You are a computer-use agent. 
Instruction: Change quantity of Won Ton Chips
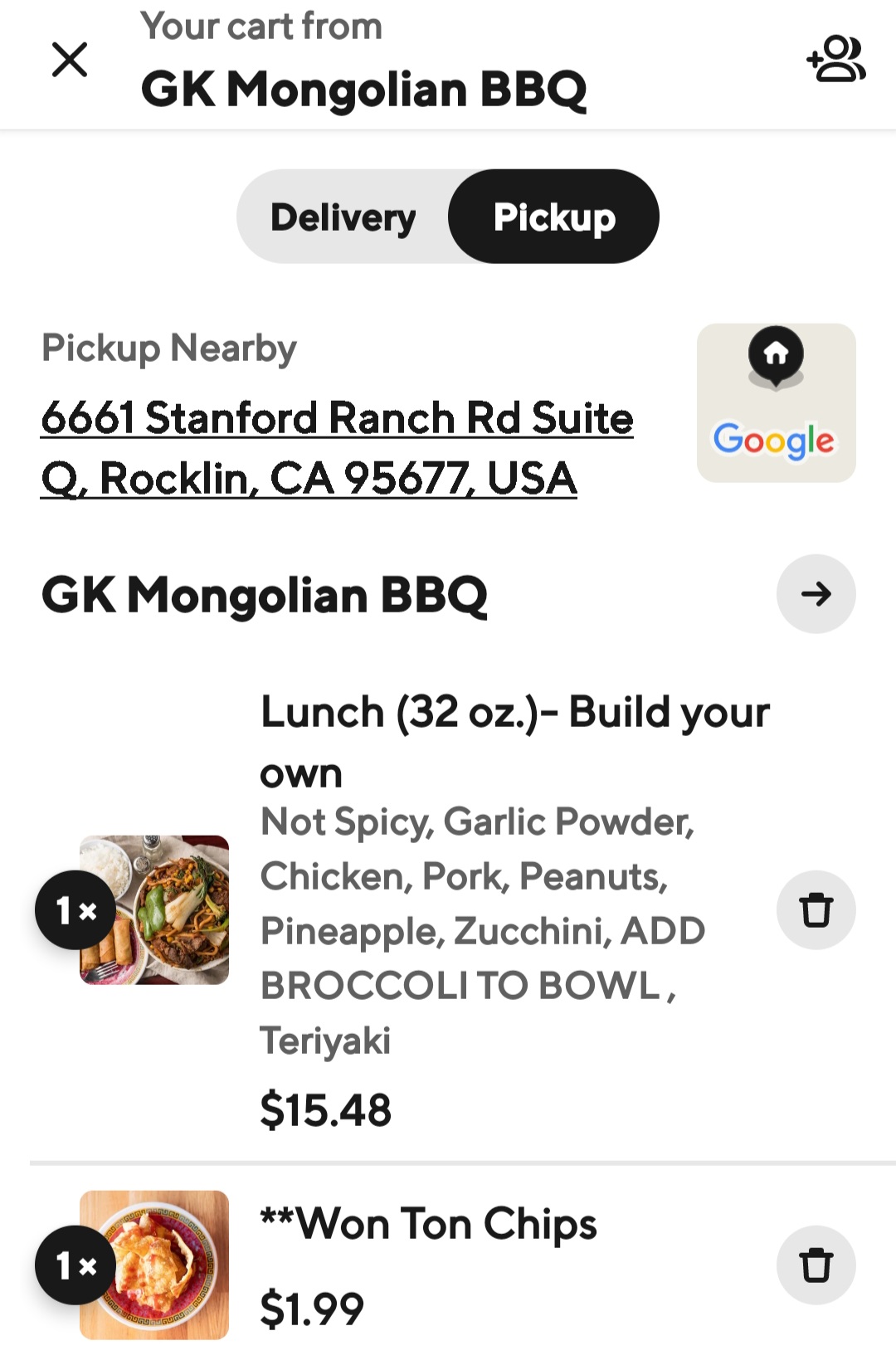click(x=75, y=1265)
